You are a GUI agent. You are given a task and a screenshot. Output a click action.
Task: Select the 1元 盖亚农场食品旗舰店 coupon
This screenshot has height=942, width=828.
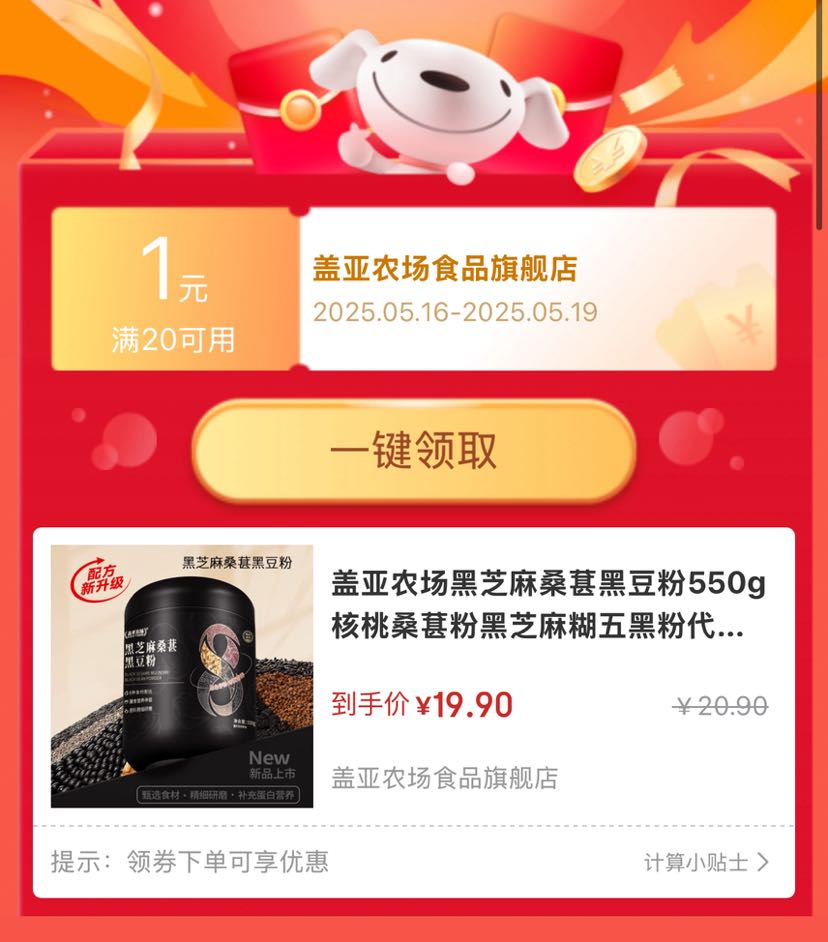pos(413,289)
